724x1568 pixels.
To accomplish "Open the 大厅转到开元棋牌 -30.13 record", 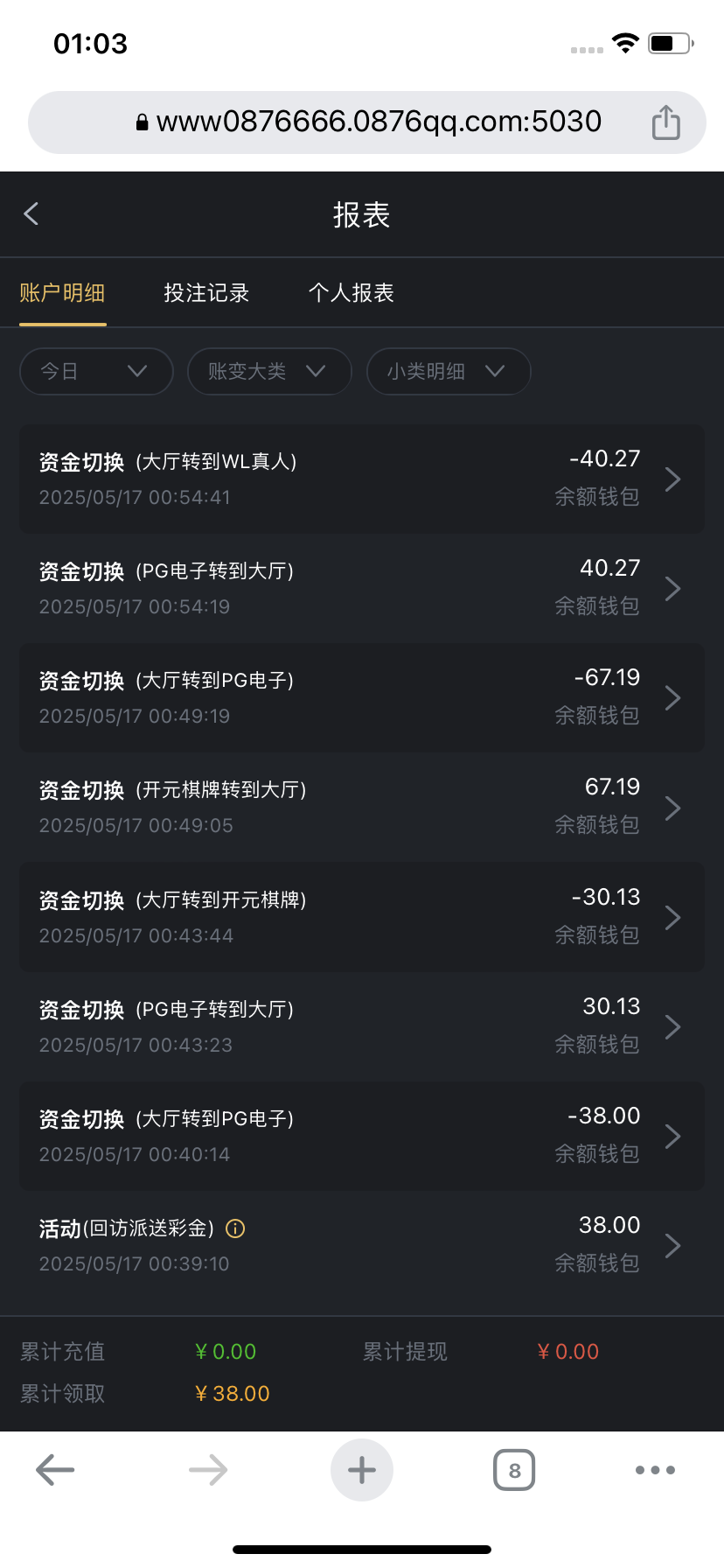I will (x=362, y=917).
